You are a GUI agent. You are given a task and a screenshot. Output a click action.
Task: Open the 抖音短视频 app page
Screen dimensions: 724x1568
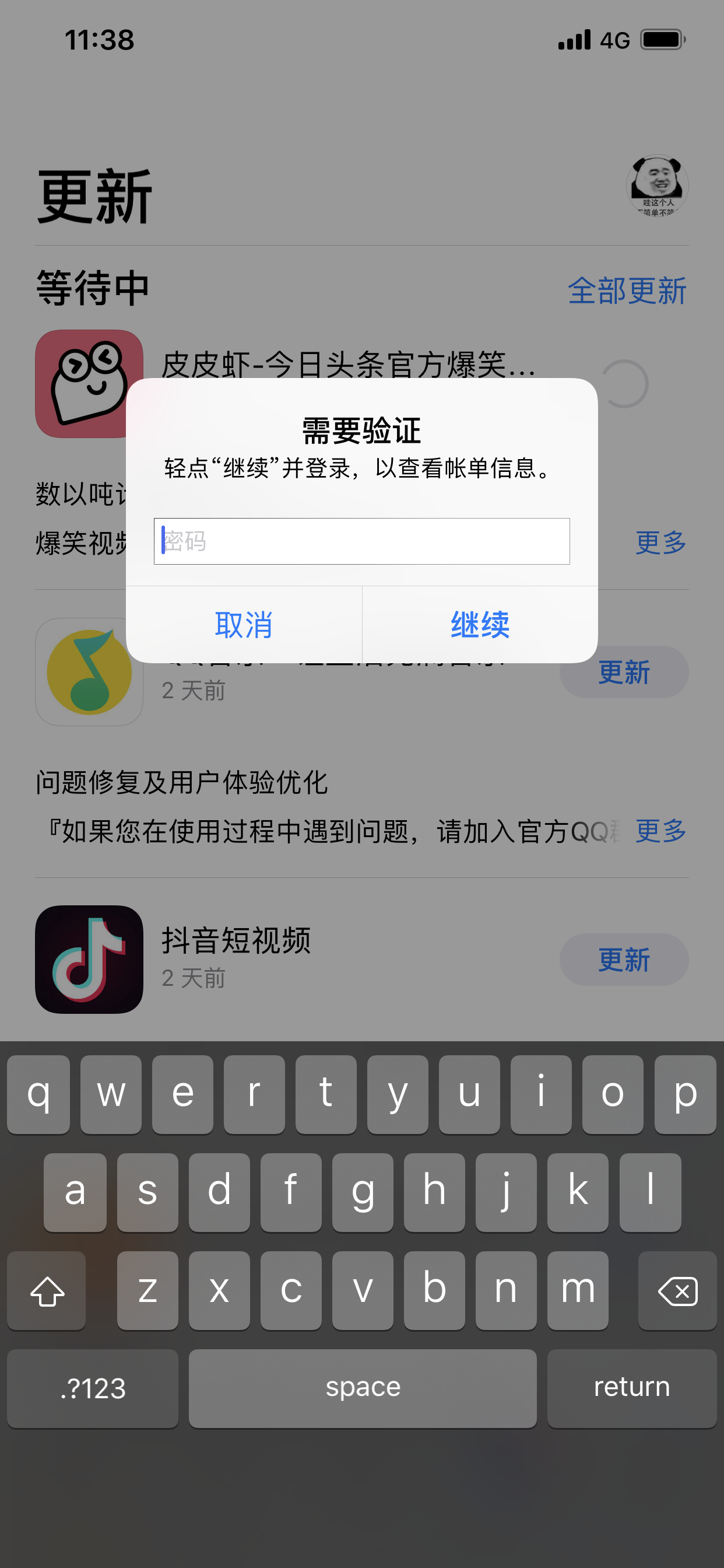(236, 941)
